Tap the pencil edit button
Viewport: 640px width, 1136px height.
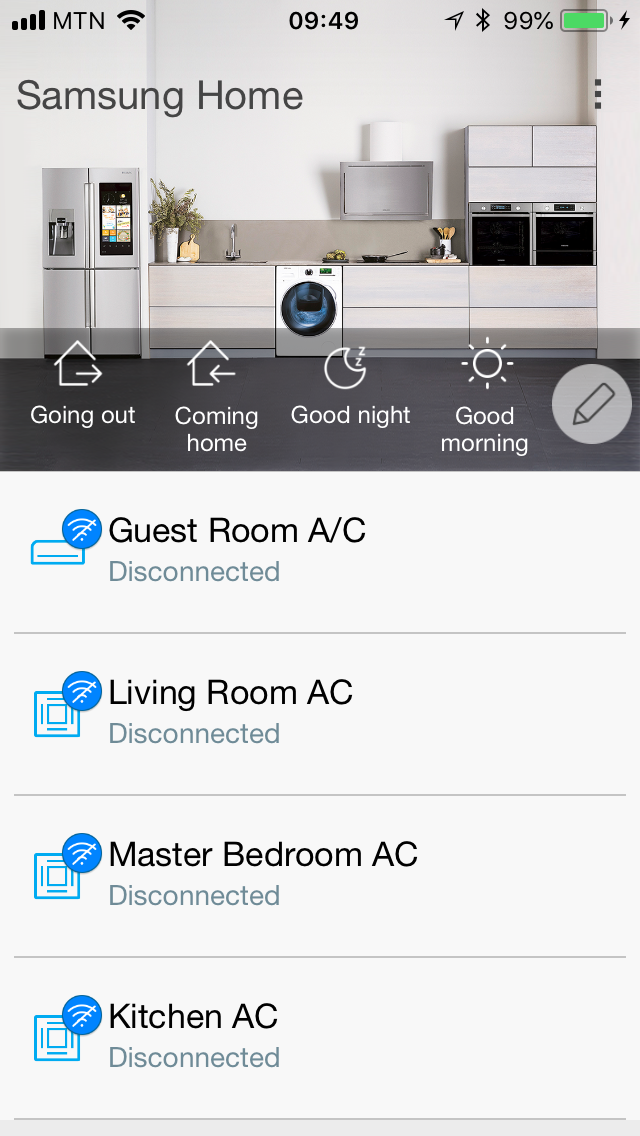[x=592, y=404]
